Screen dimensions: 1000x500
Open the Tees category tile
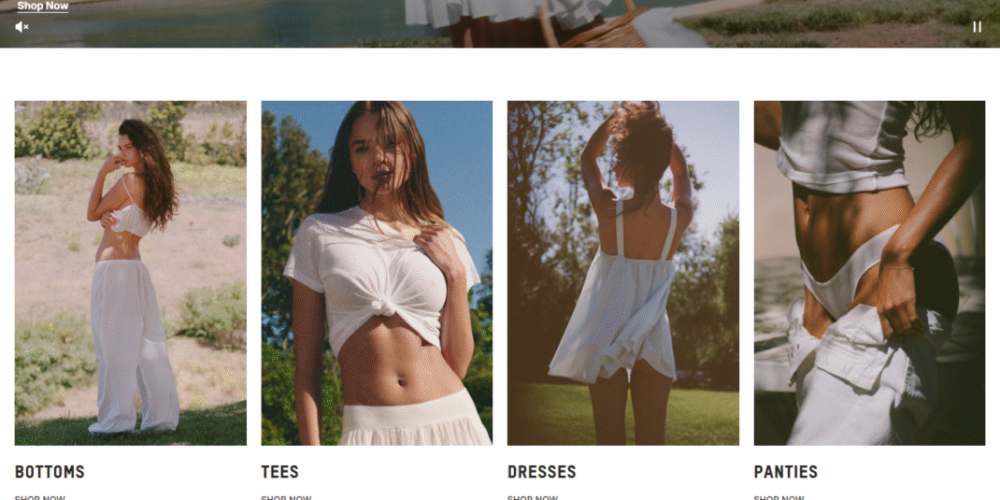click(376, 272)
